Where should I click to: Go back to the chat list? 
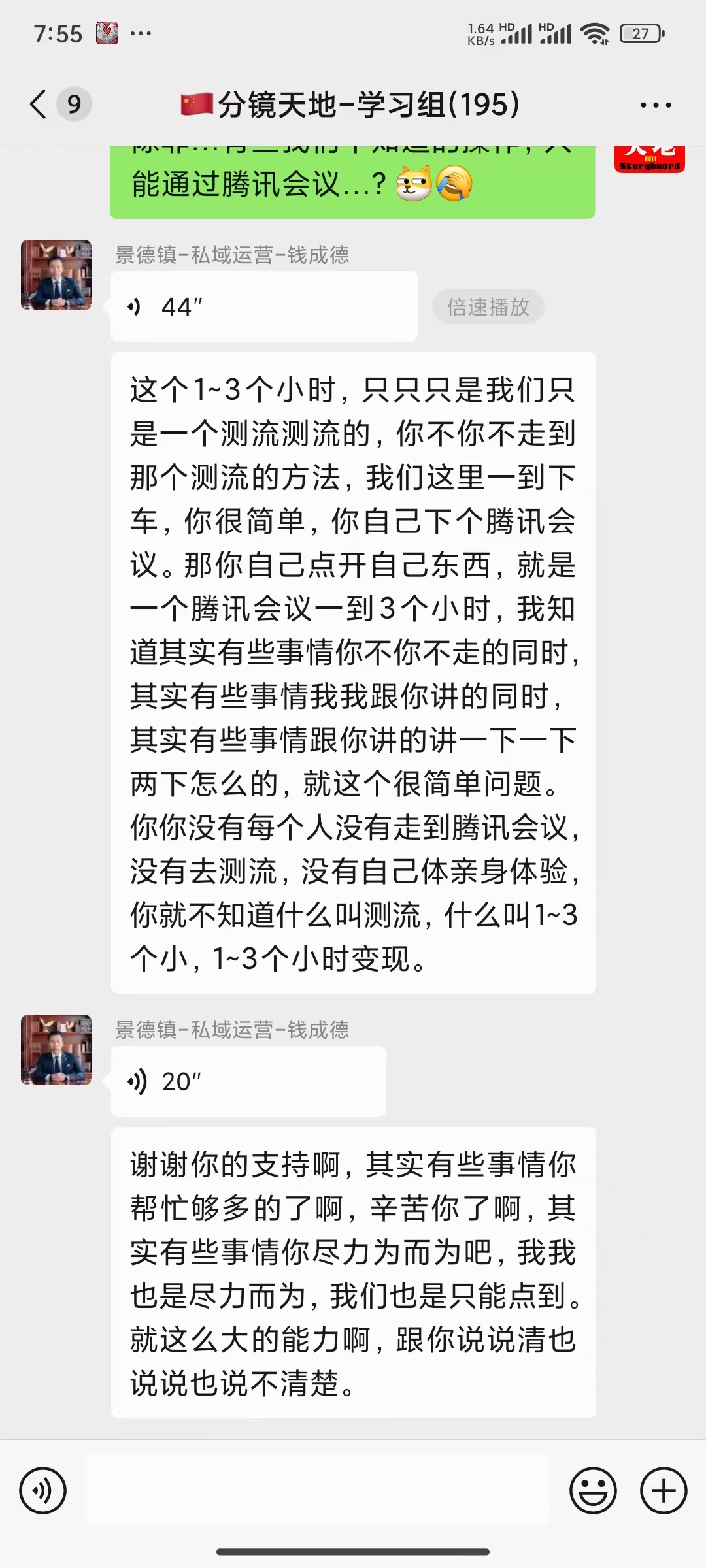[39, 105]
